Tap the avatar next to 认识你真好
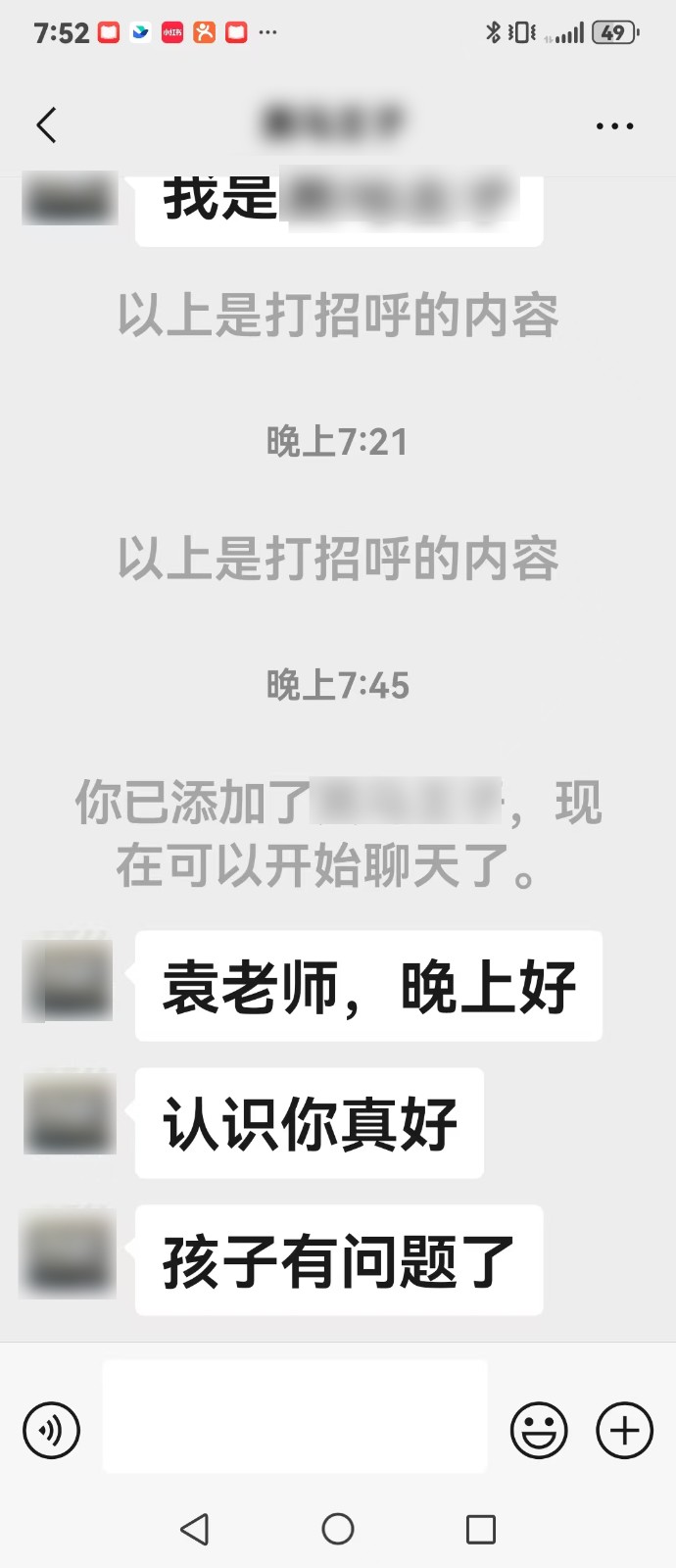 (x=69, y=1114)
